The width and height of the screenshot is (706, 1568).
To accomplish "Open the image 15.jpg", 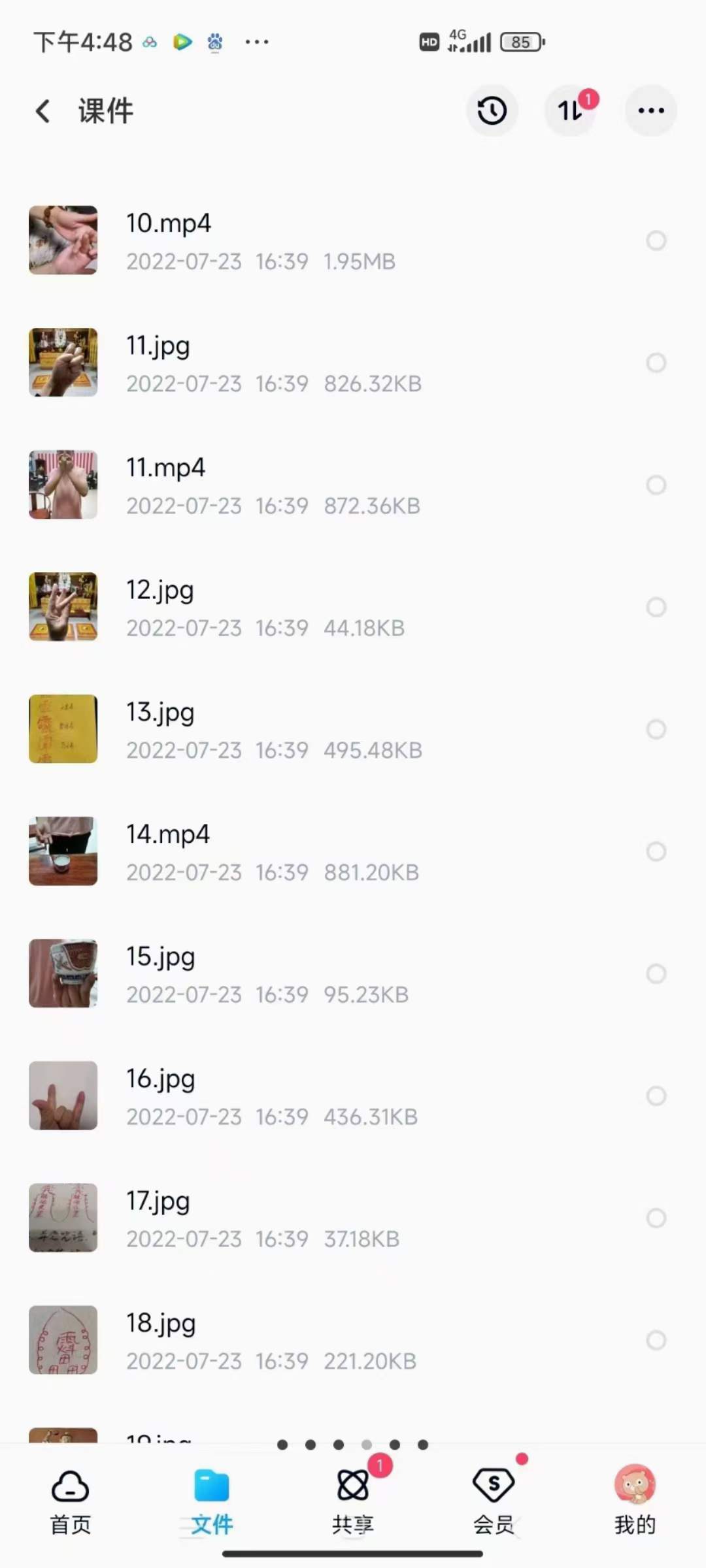I will point(261,973).
